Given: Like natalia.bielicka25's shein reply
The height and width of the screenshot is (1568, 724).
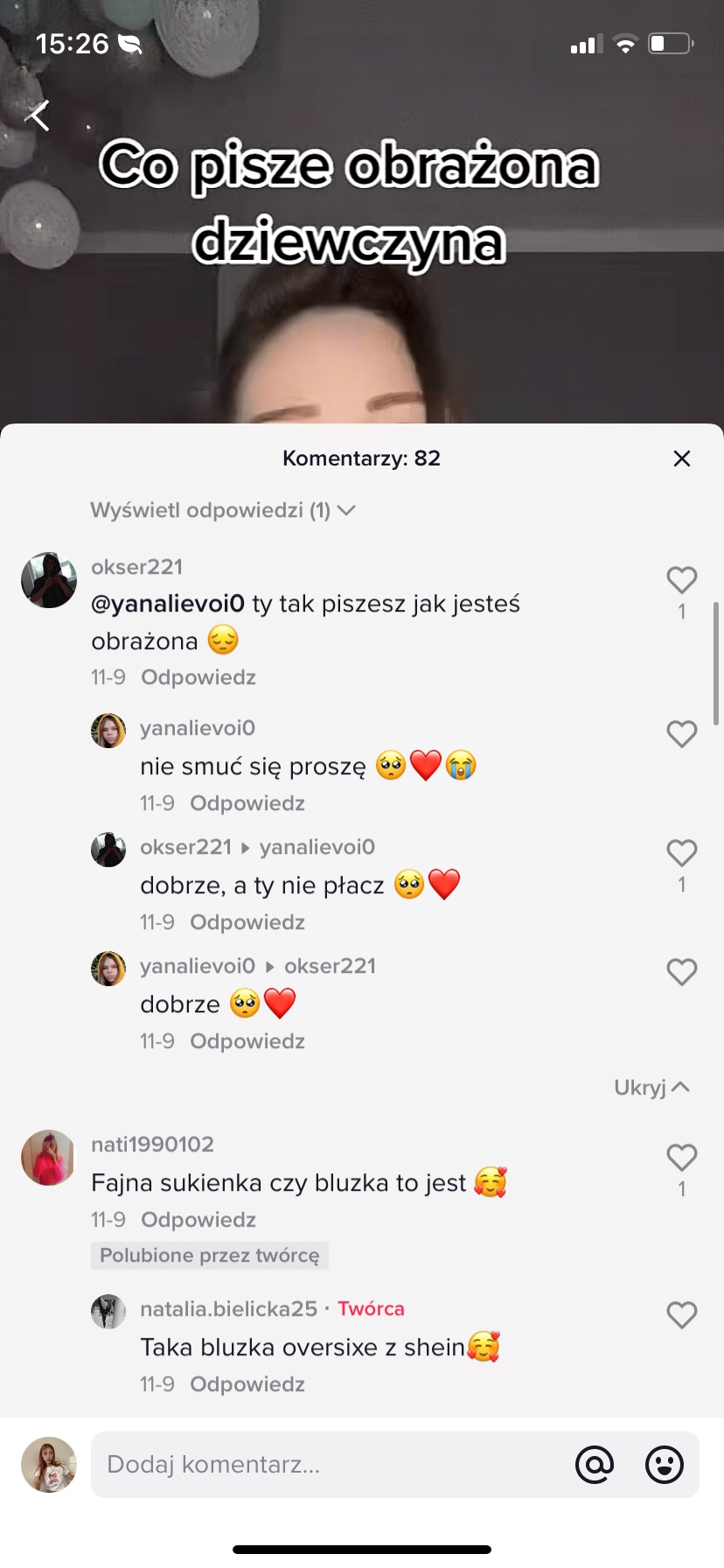Looking at the screenshot, I should pyautogui.click(x=682, y=1315).
